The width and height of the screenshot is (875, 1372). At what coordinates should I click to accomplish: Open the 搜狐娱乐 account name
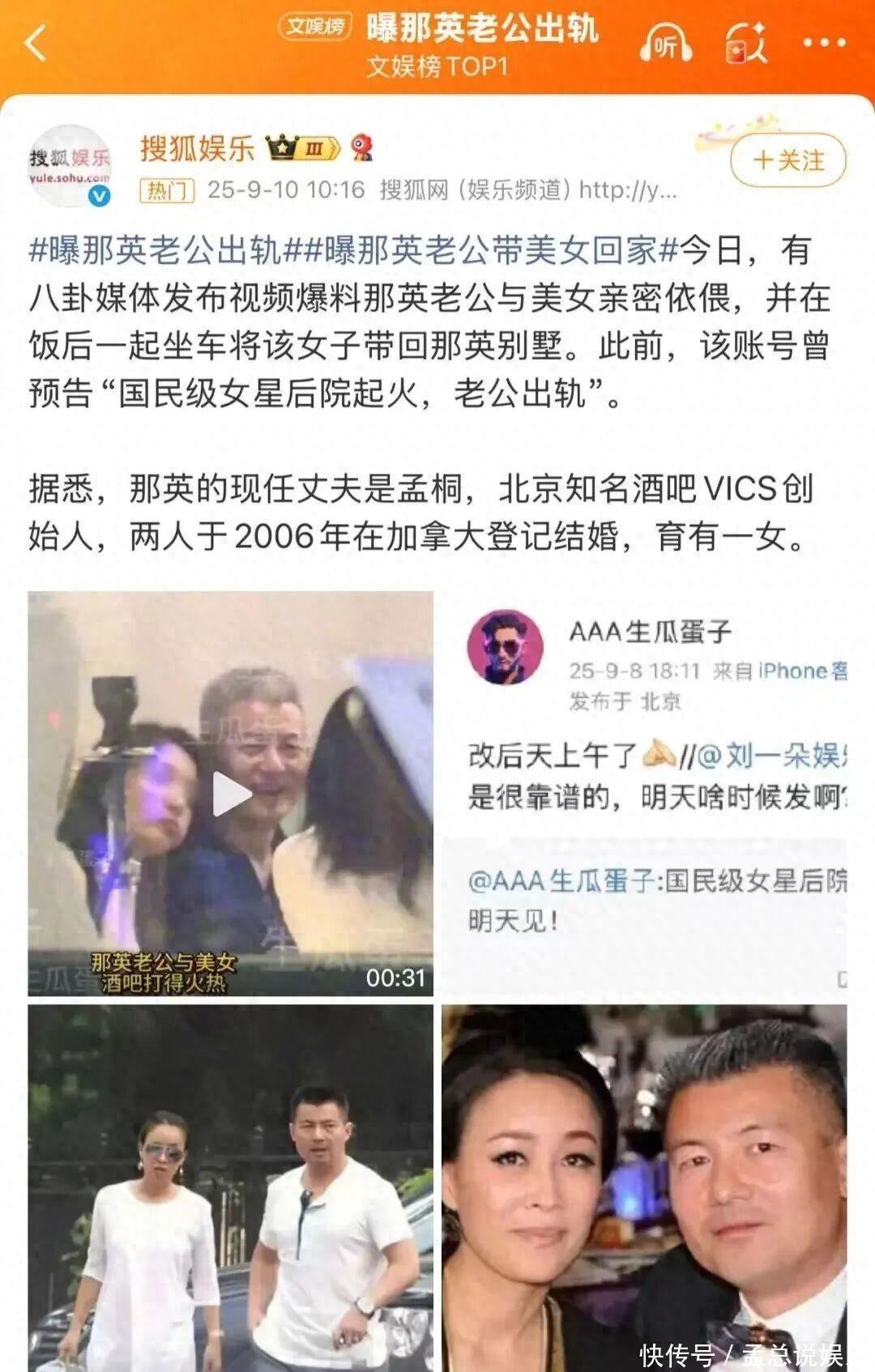[198, 148]
